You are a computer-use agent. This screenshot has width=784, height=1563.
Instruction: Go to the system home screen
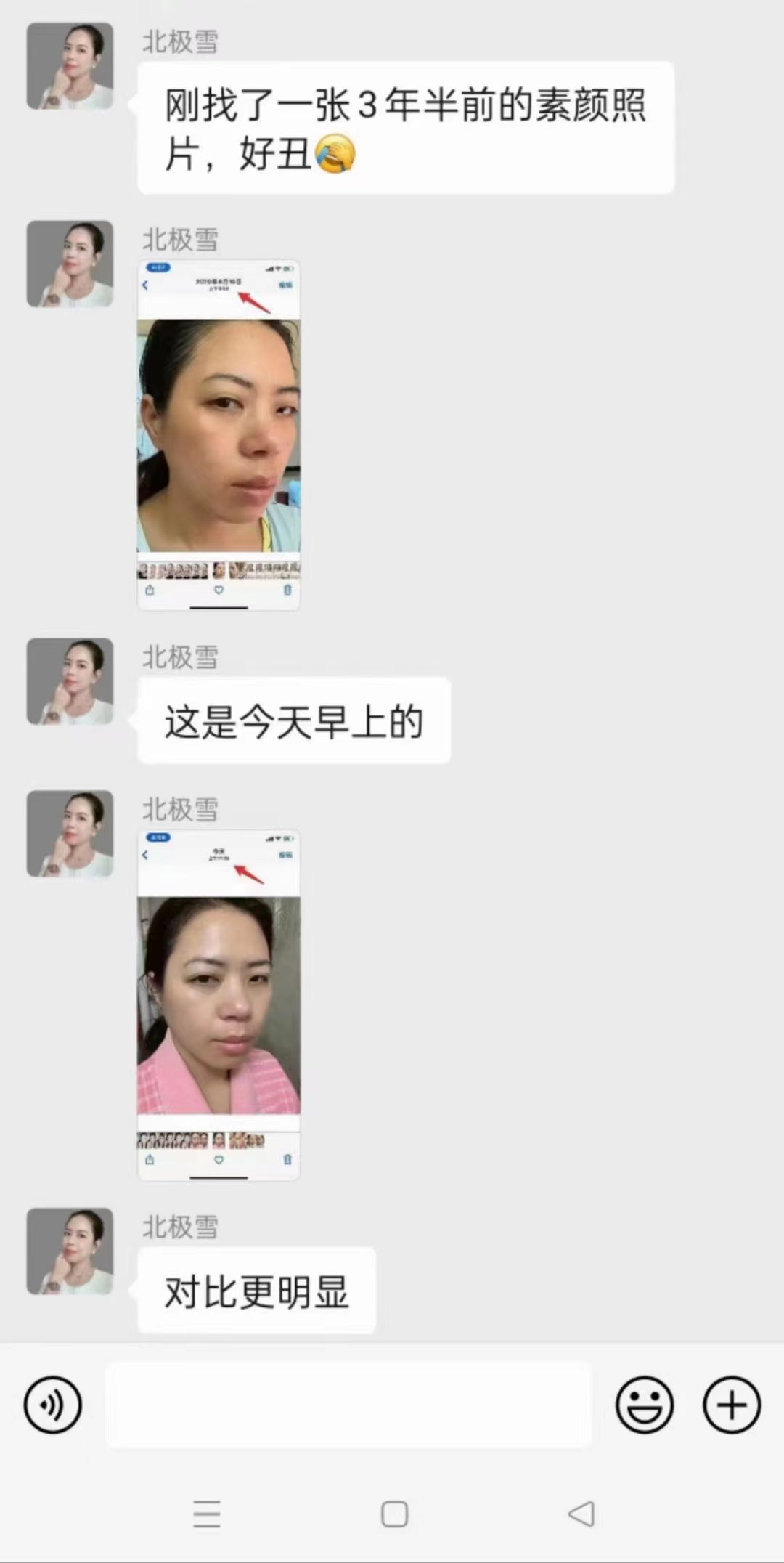[x=394, y=1514]
